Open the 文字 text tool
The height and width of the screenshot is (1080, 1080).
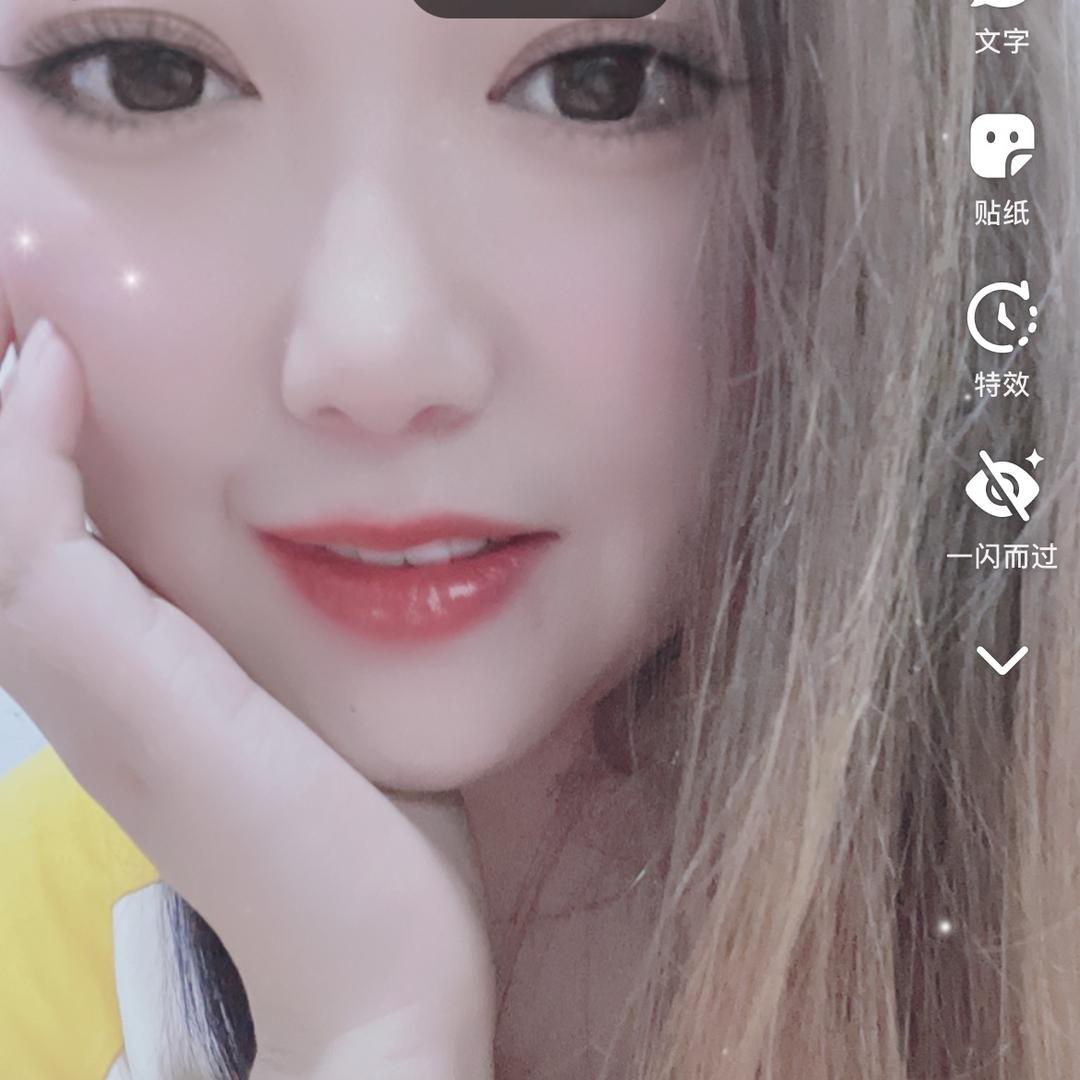coord(1001,28)
